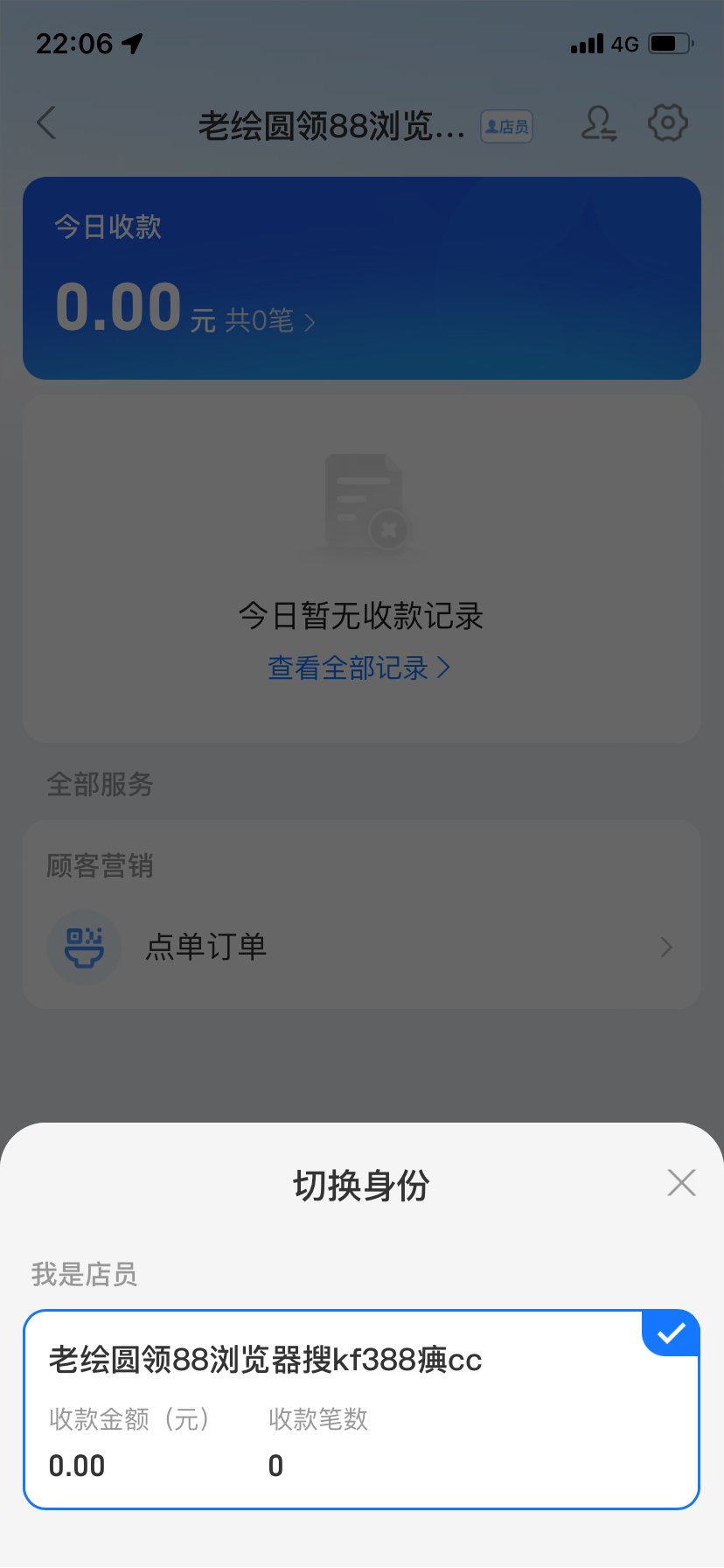Open the switch identity person icon
724x1568 pixels.
[599, 123]
